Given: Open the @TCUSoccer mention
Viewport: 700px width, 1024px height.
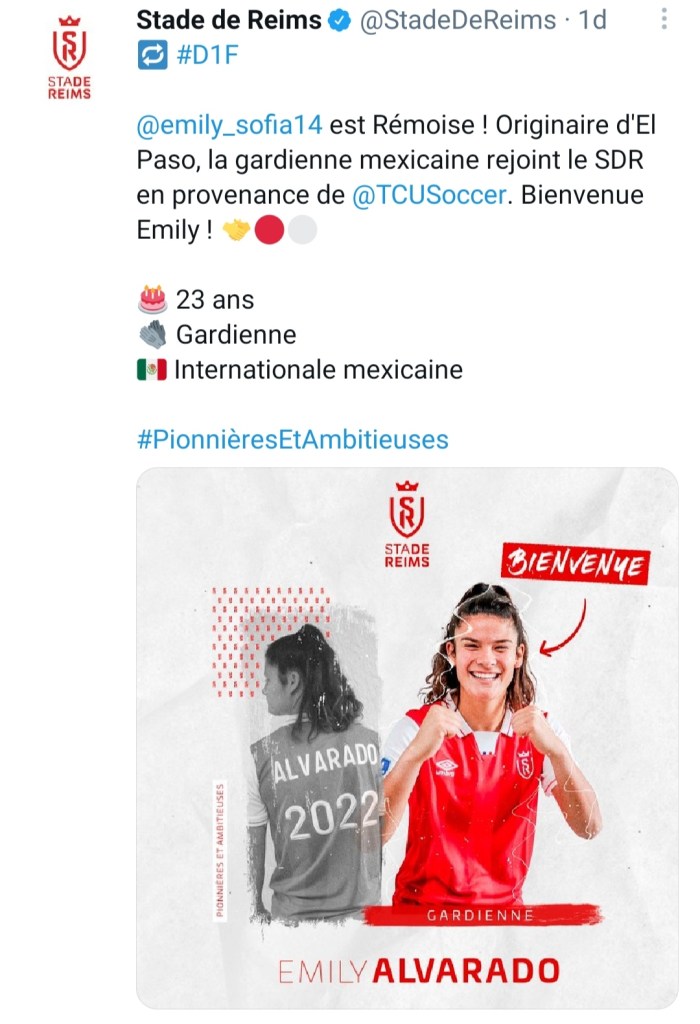Looking at the screenshot, I should click(x=429, y=195).
